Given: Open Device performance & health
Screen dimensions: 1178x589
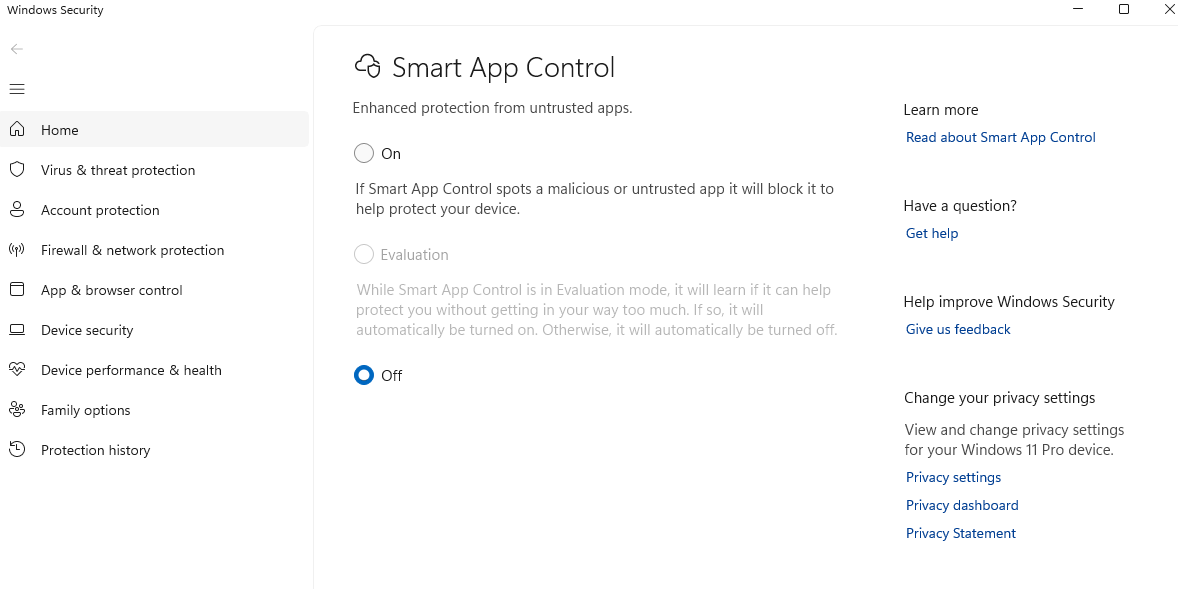Looking at the screenshot, I should coord(131,370).
